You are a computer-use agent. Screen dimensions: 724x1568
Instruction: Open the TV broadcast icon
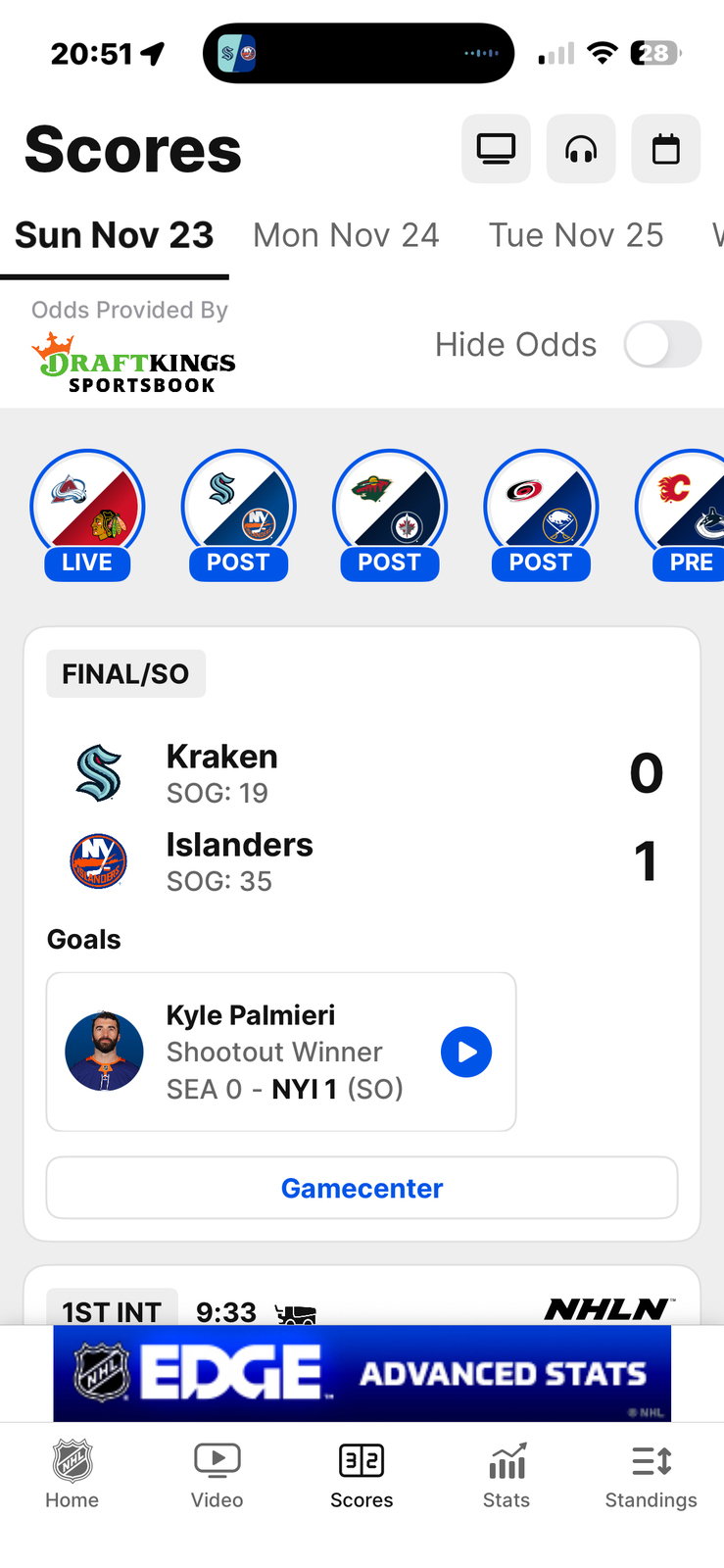click(496, 149)
